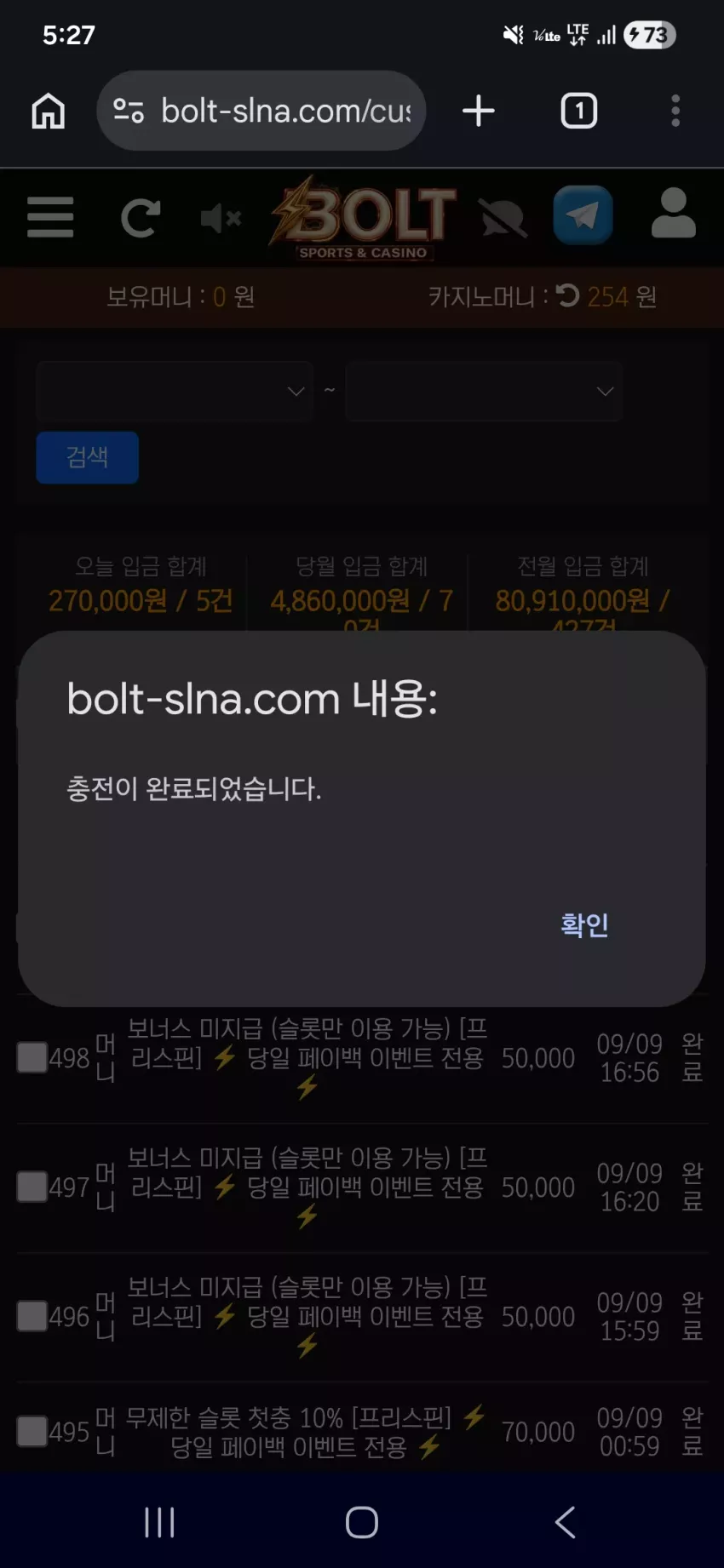Expand the start date dropdown
Viewport: 724px width, 1568px height.
(175, 391)
